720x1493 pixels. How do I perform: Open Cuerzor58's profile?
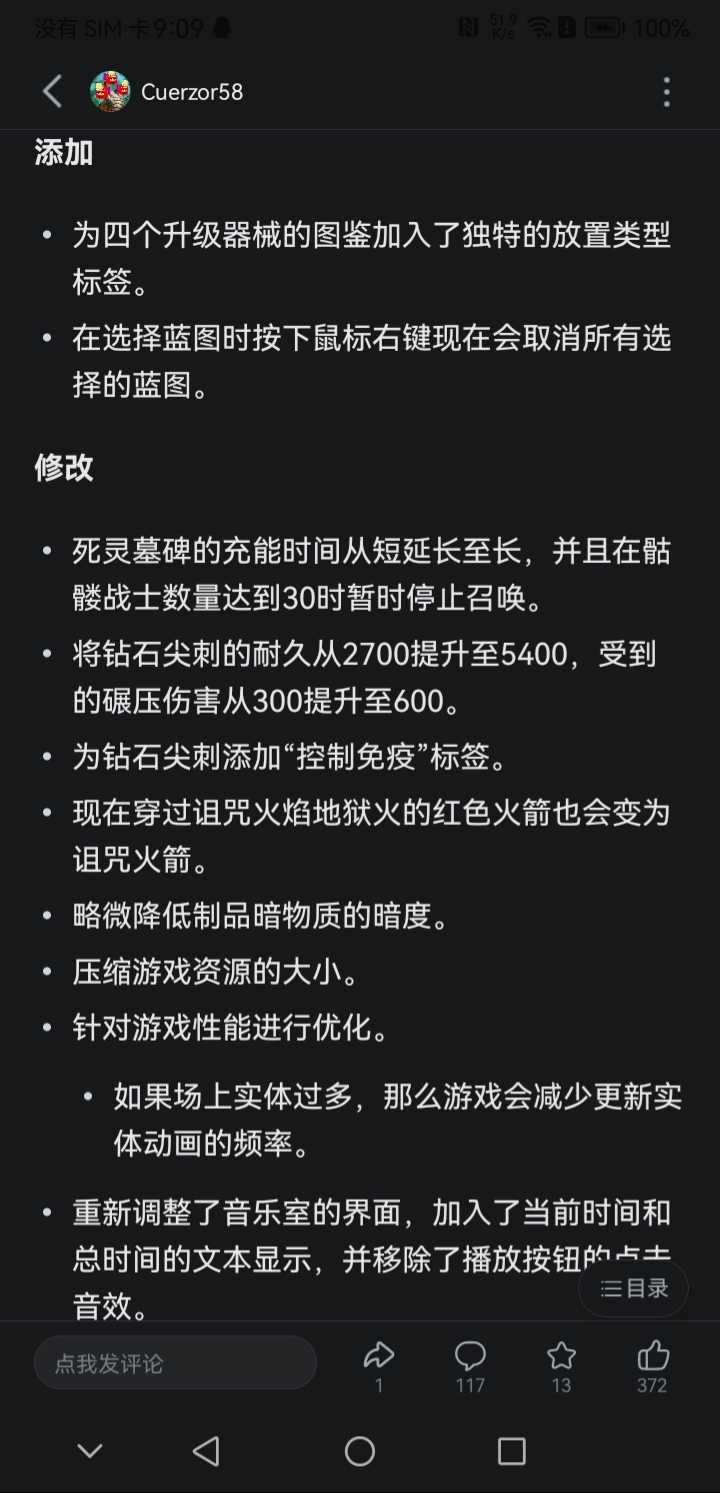(167, 92)
